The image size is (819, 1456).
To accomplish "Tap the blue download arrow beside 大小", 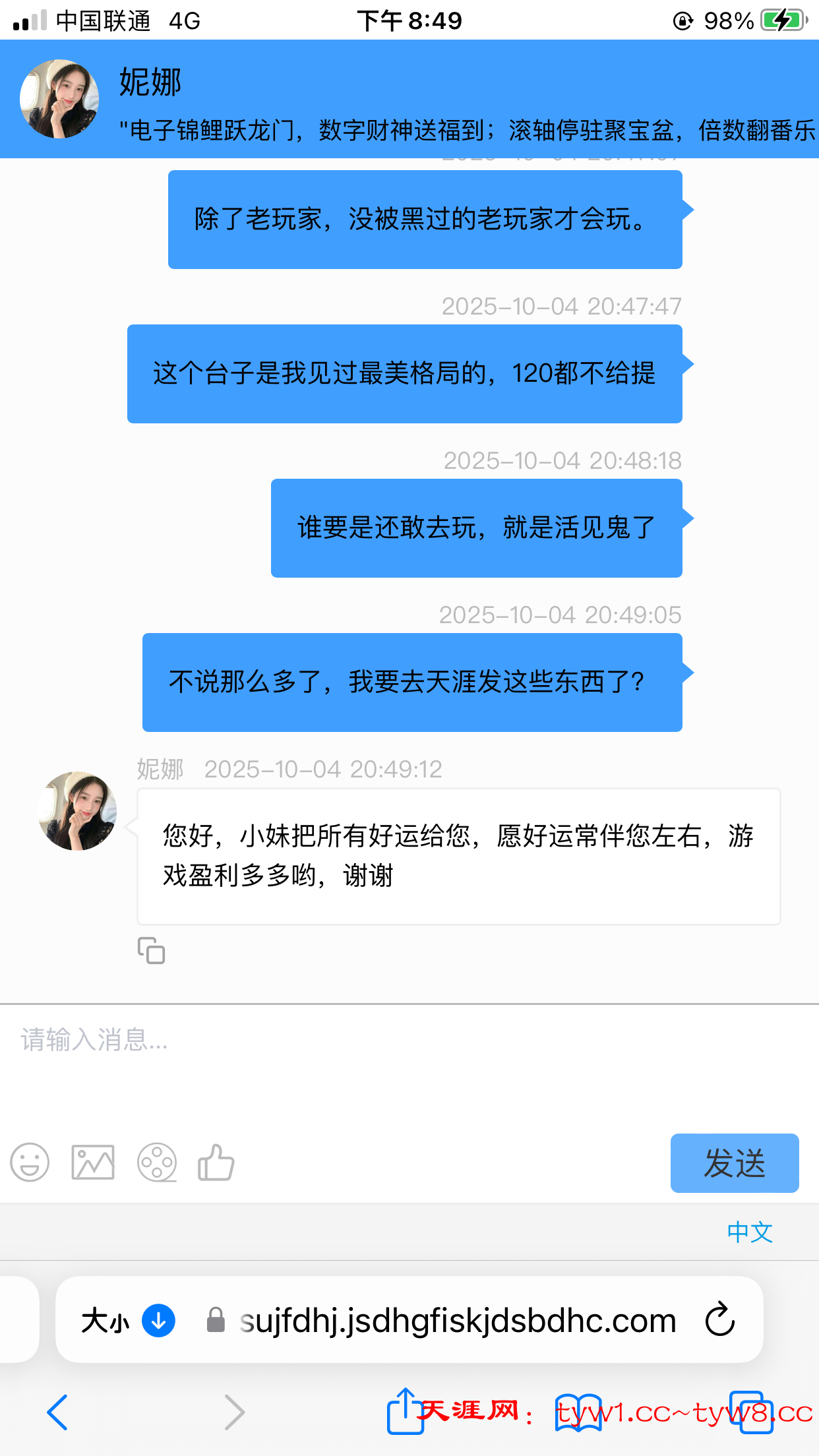I will (158, 1319).
